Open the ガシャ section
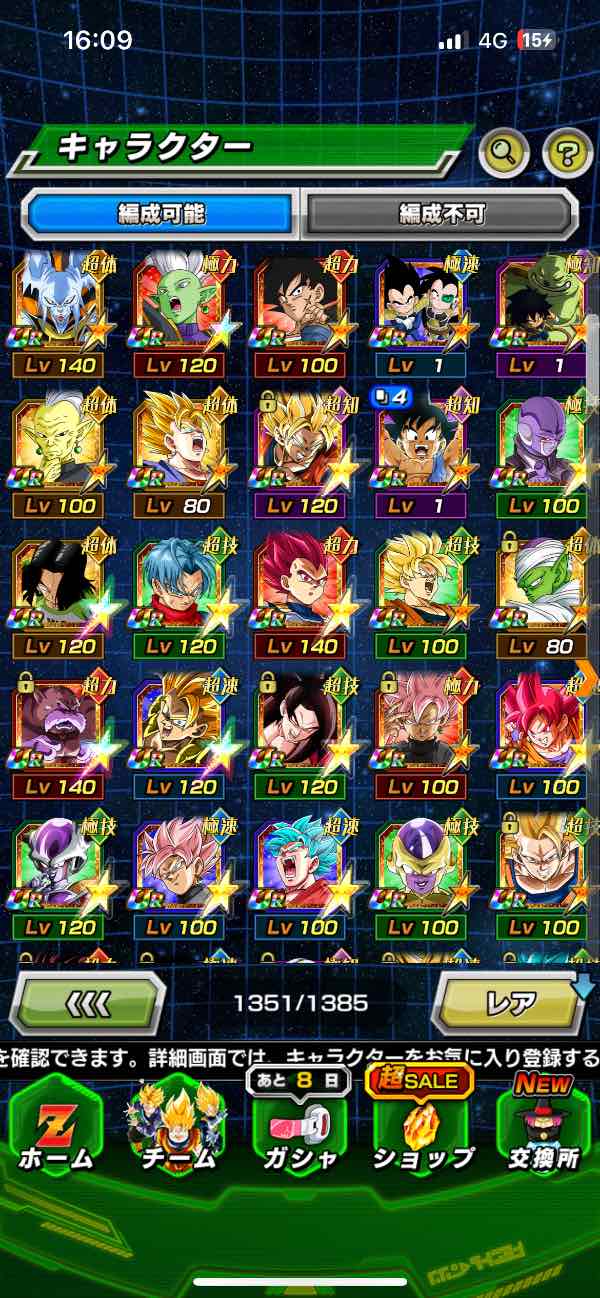600x1298 pixels. coord(299,1123)
